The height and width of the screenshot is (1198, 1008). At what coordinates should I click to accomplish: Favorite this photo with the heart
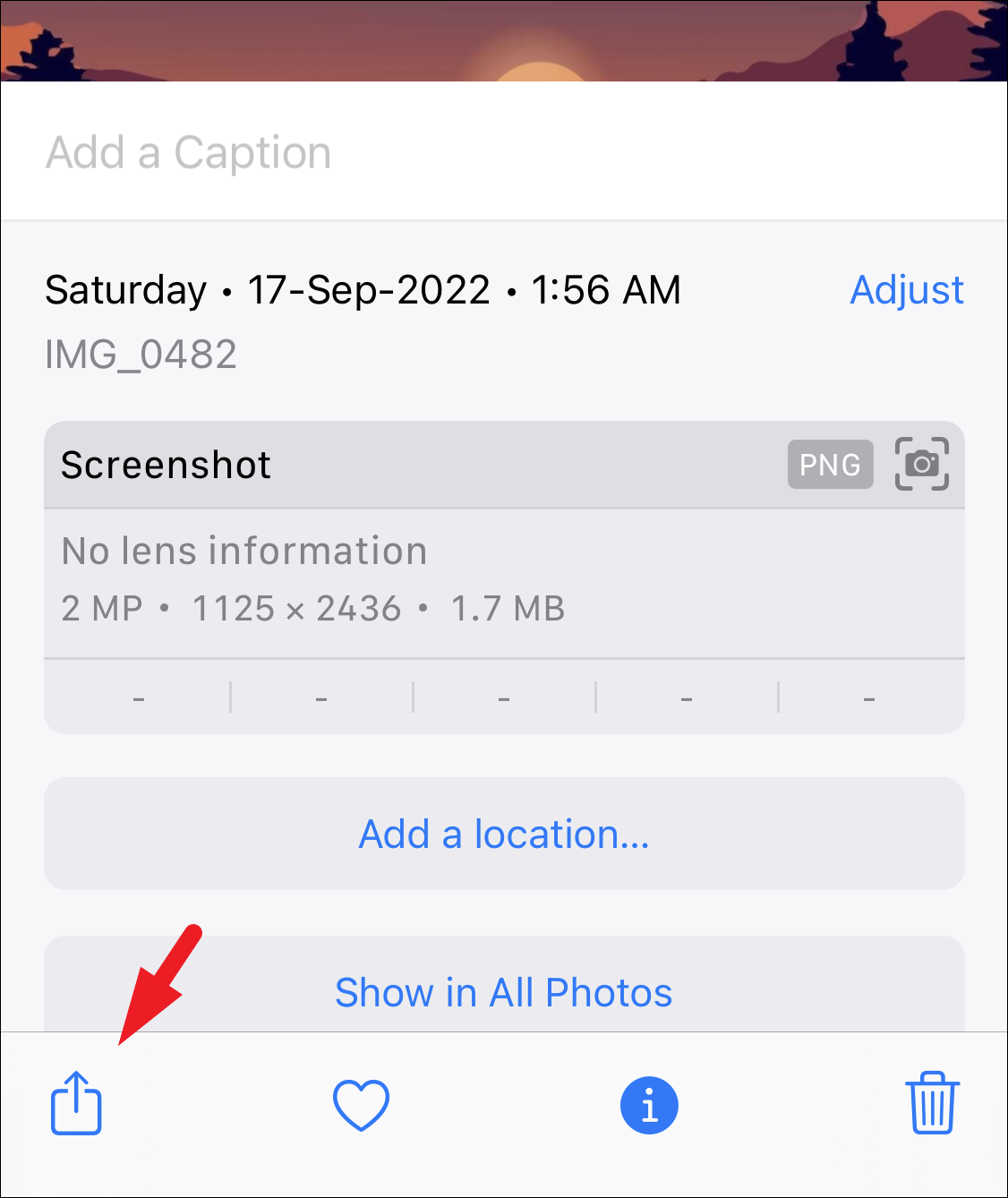pyautogui.click(x=361, y=1104)
